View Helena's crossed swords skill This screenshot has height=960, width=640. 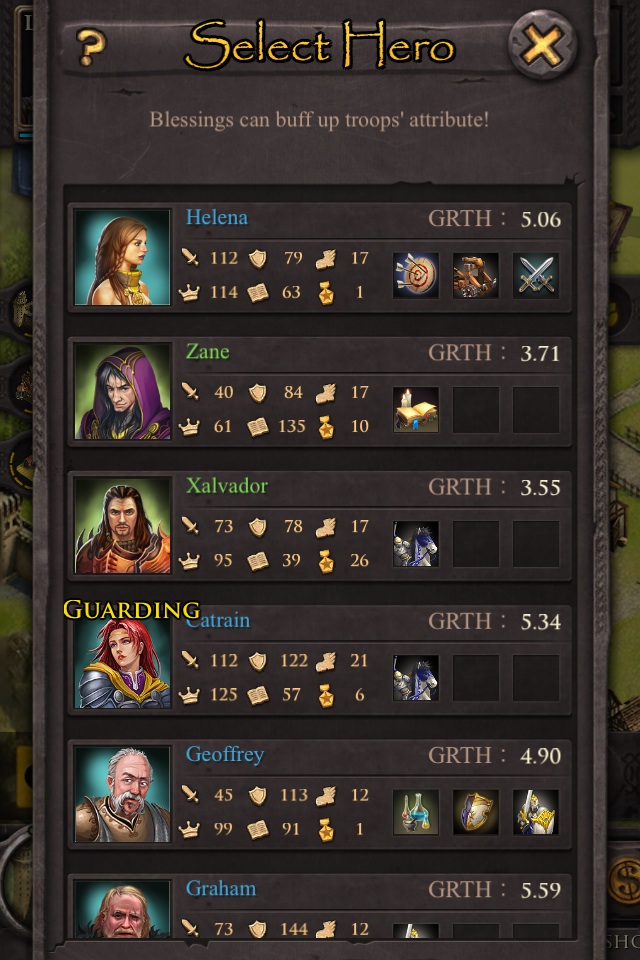536,275
